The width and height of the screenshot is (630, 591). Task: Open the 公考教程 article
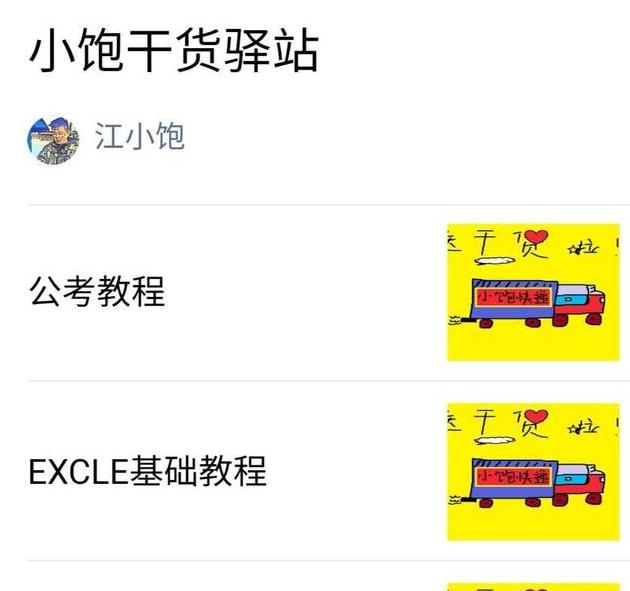tap(97, 292)
